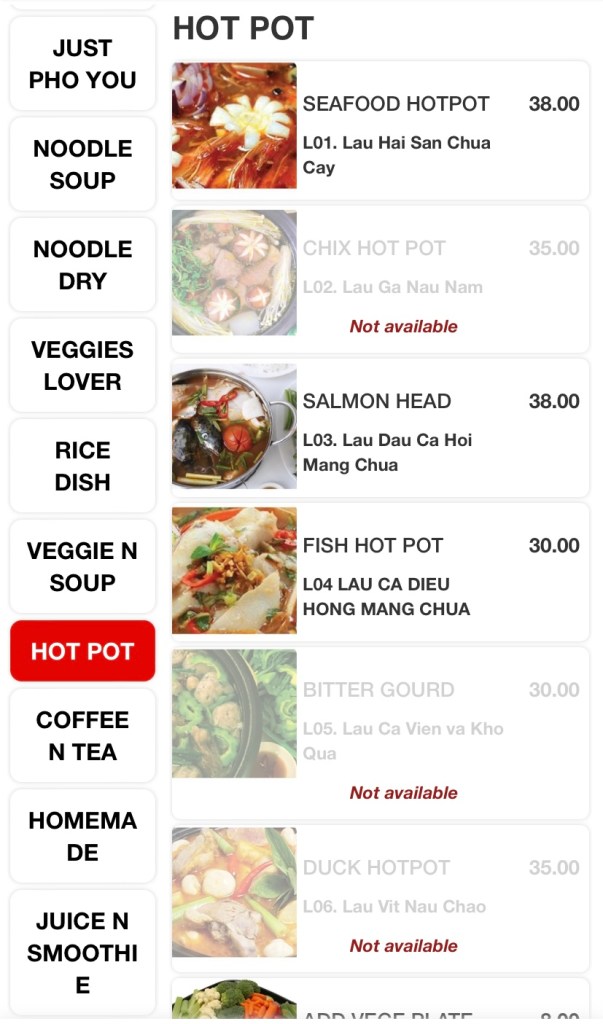Choose the Salmon Head hot pot
The height and width of the screenshot is (1024, 603).
click(380, 428)
